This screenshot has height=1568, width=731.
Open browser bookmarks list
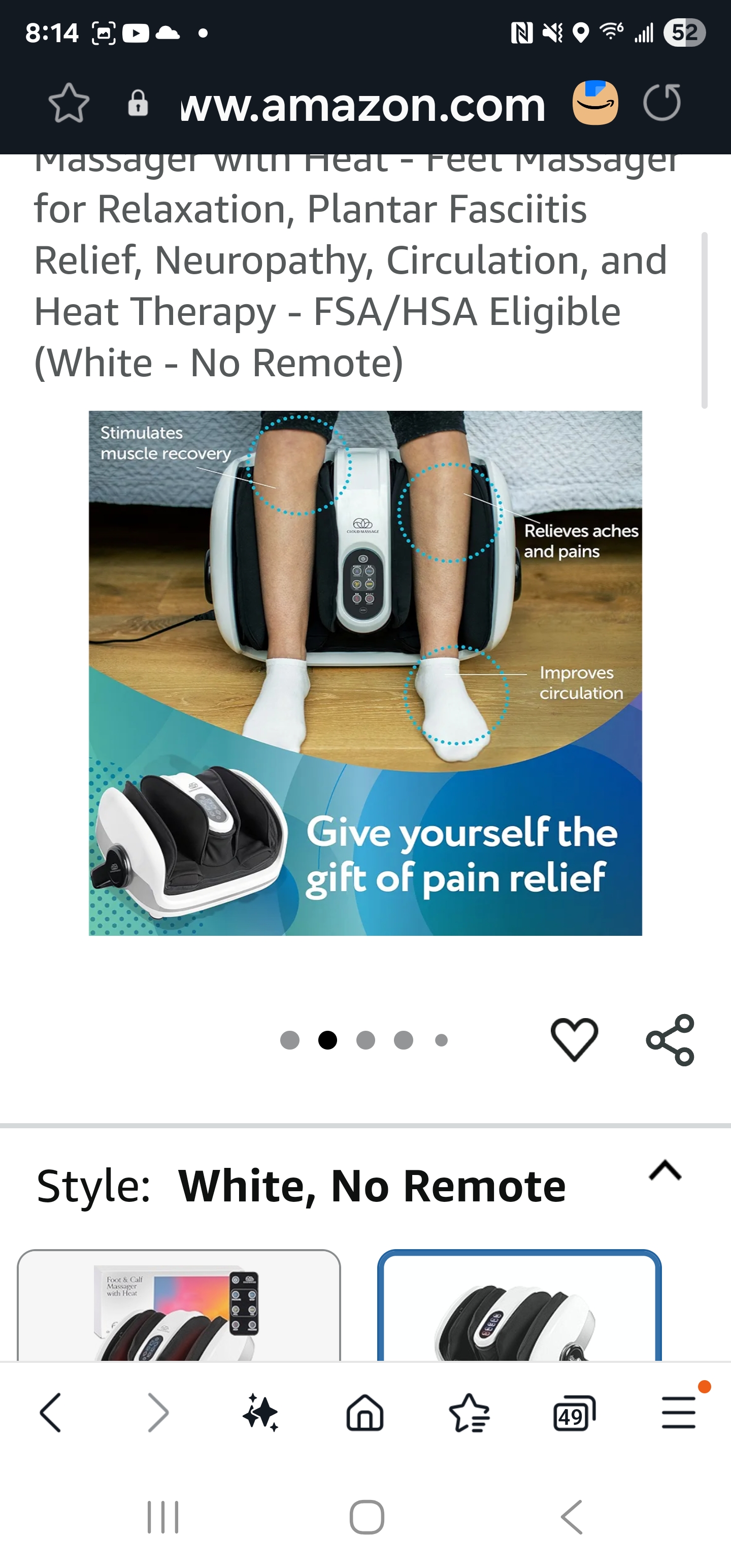[469, 1412]
